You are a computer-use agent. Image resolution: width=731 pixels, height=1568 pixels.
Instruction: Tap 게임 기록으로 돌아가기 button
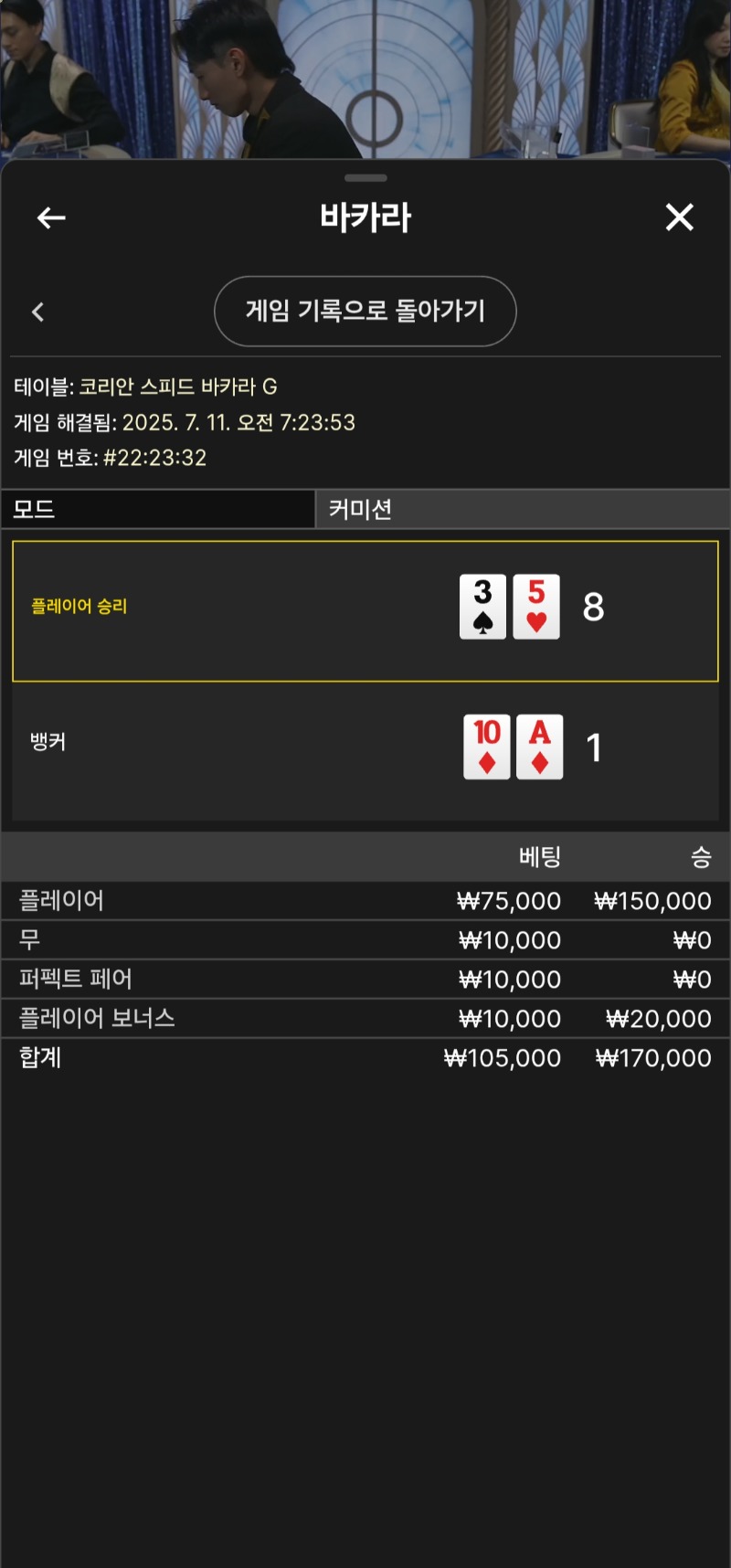tap(365, 312)
